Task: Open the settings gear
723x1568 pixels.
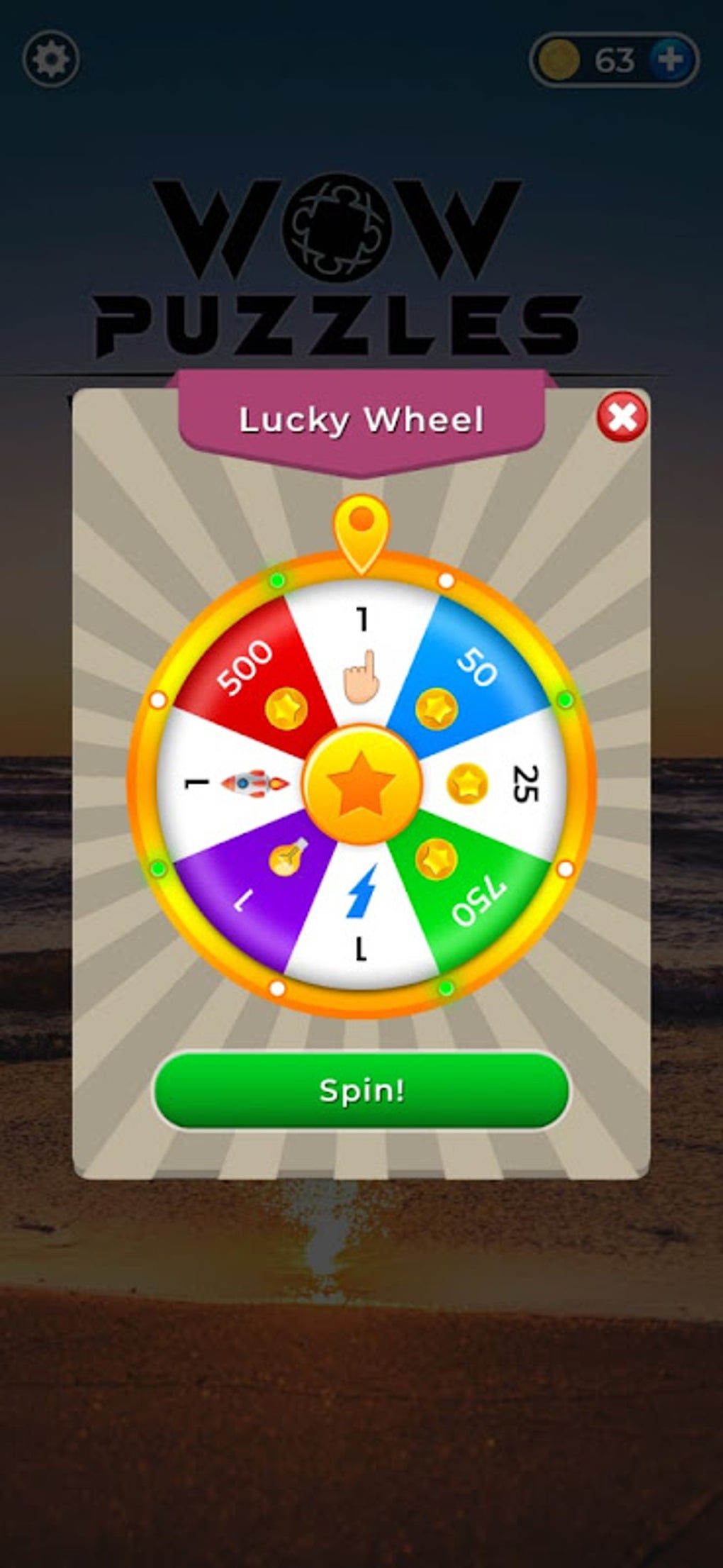Action: tap(50, 60)
